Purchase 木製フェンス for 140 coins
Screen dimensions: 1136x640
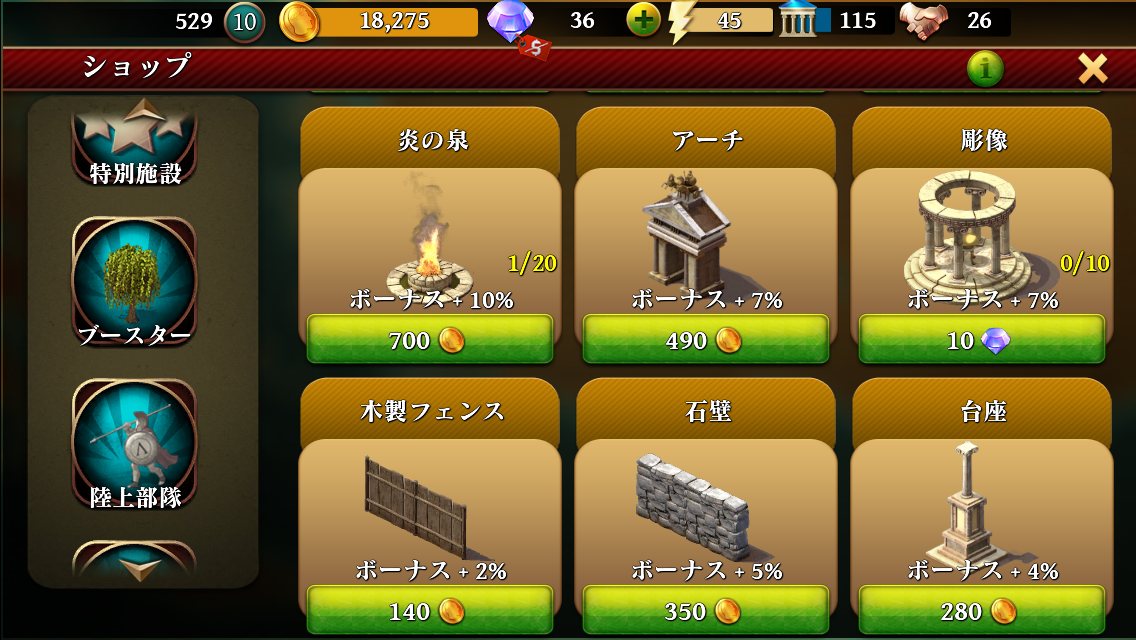pyautogui.click(x=430, y=610)
